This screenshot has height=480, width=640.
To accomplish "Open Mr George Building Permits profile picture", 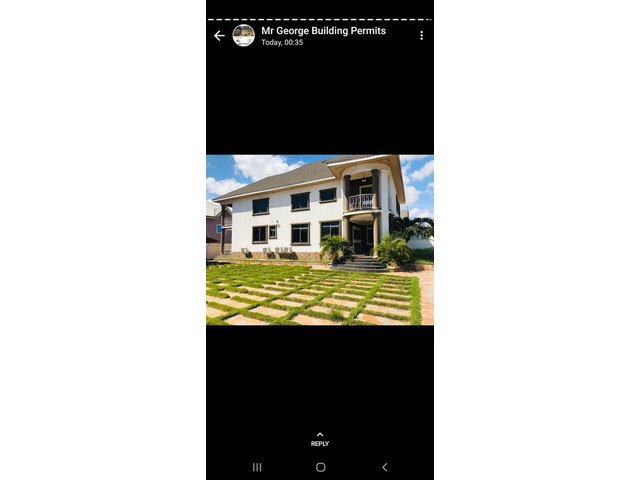I will (243, 36).
